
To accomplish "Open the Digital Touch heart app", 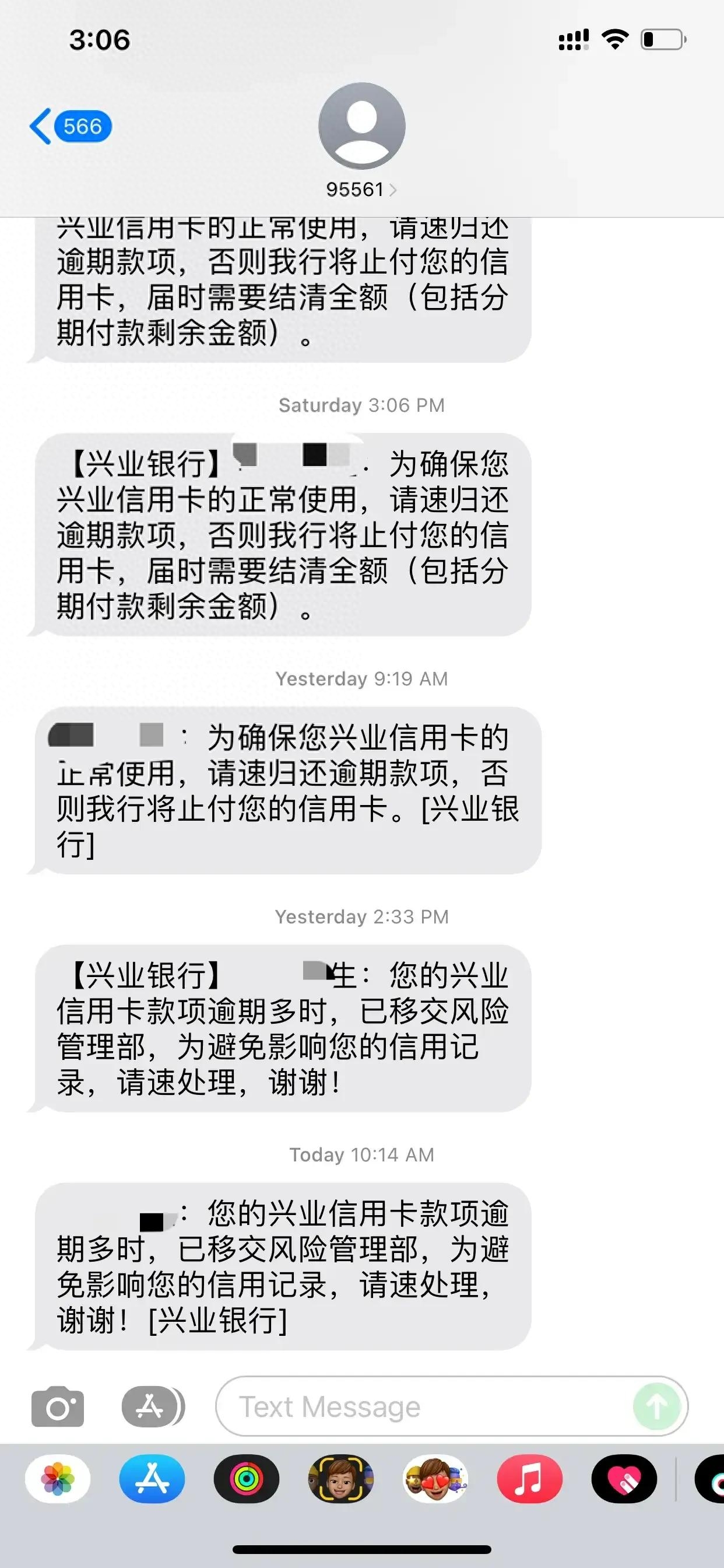I will [624, 1479].
